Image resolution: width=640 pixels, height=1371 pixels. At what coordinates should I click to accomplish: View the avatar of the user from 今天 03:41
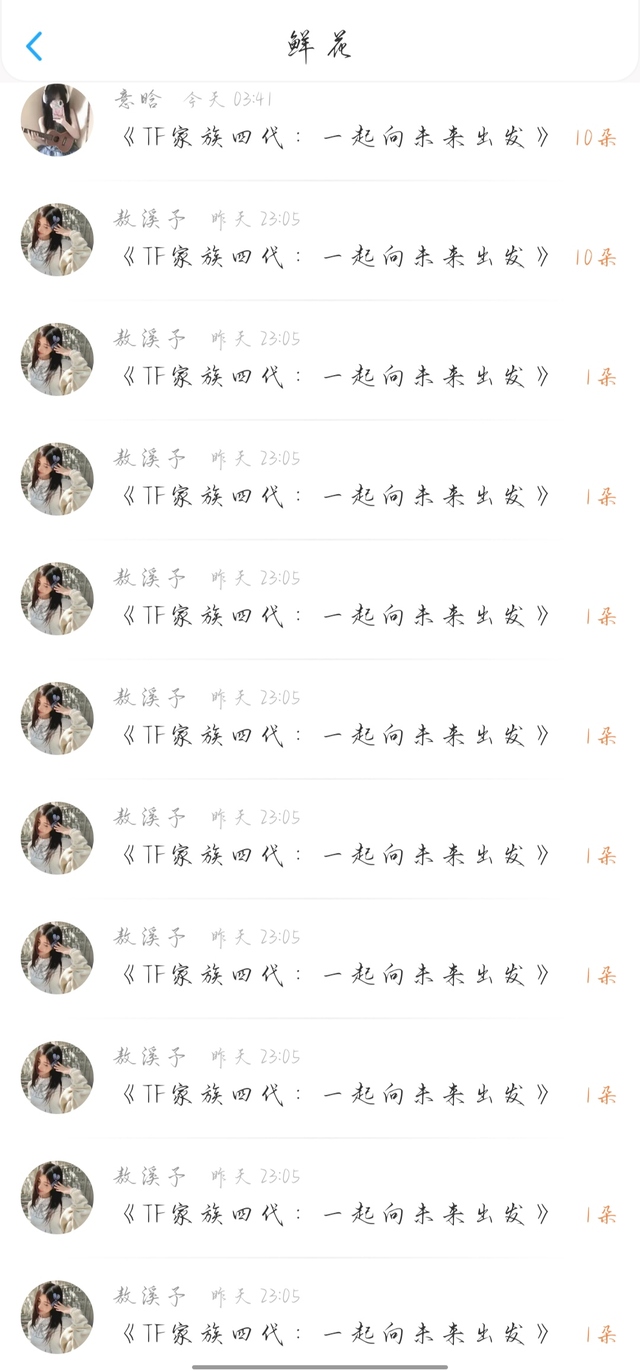[57, 120]
